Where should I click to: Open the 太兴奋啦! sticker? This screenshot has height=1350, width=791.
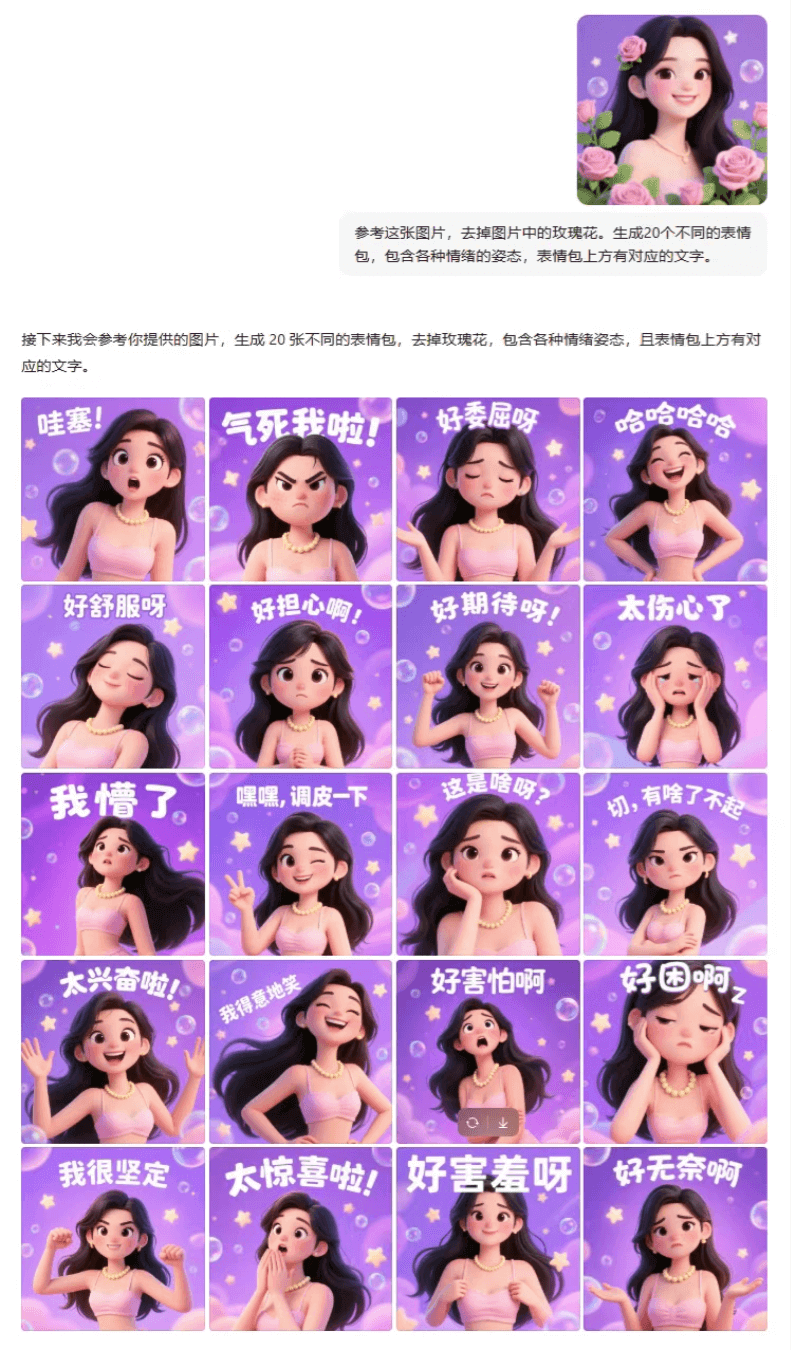[x=113, y=1051]
